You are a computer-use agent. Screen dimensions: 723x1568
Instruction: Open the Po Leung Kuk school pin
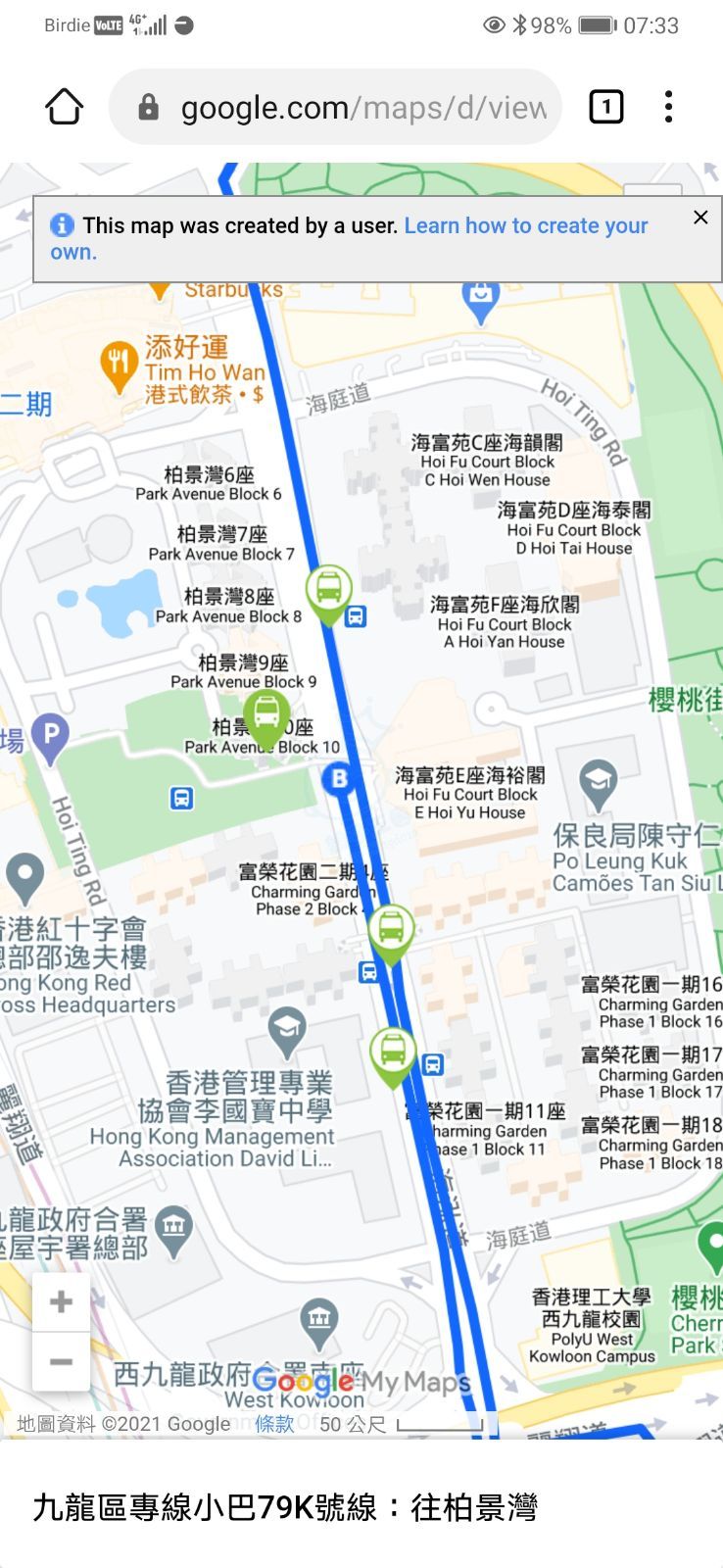click(x=598, y=781)
